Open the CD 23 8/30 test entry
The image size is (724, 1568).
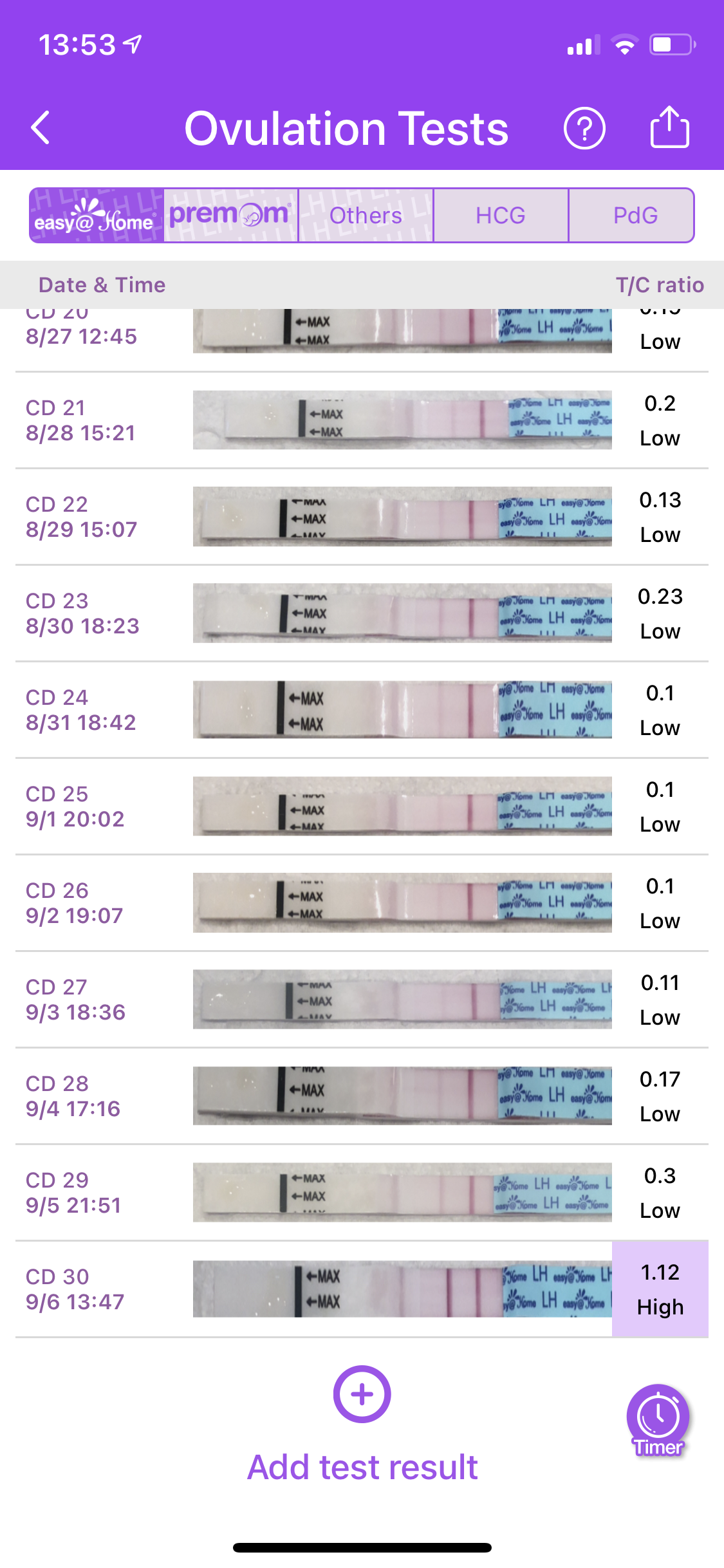tap(360, 613)
